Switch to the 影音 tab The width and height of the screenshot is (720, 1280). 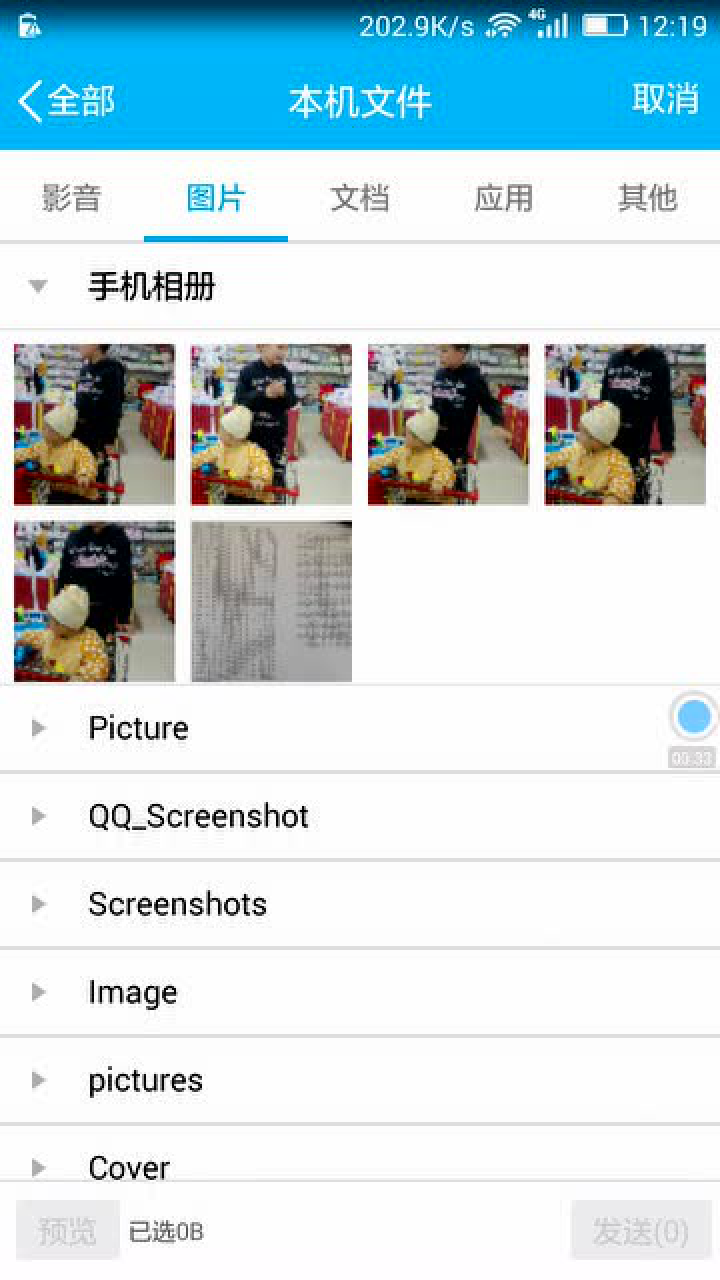pyautogui.click(x=71, y=198)
